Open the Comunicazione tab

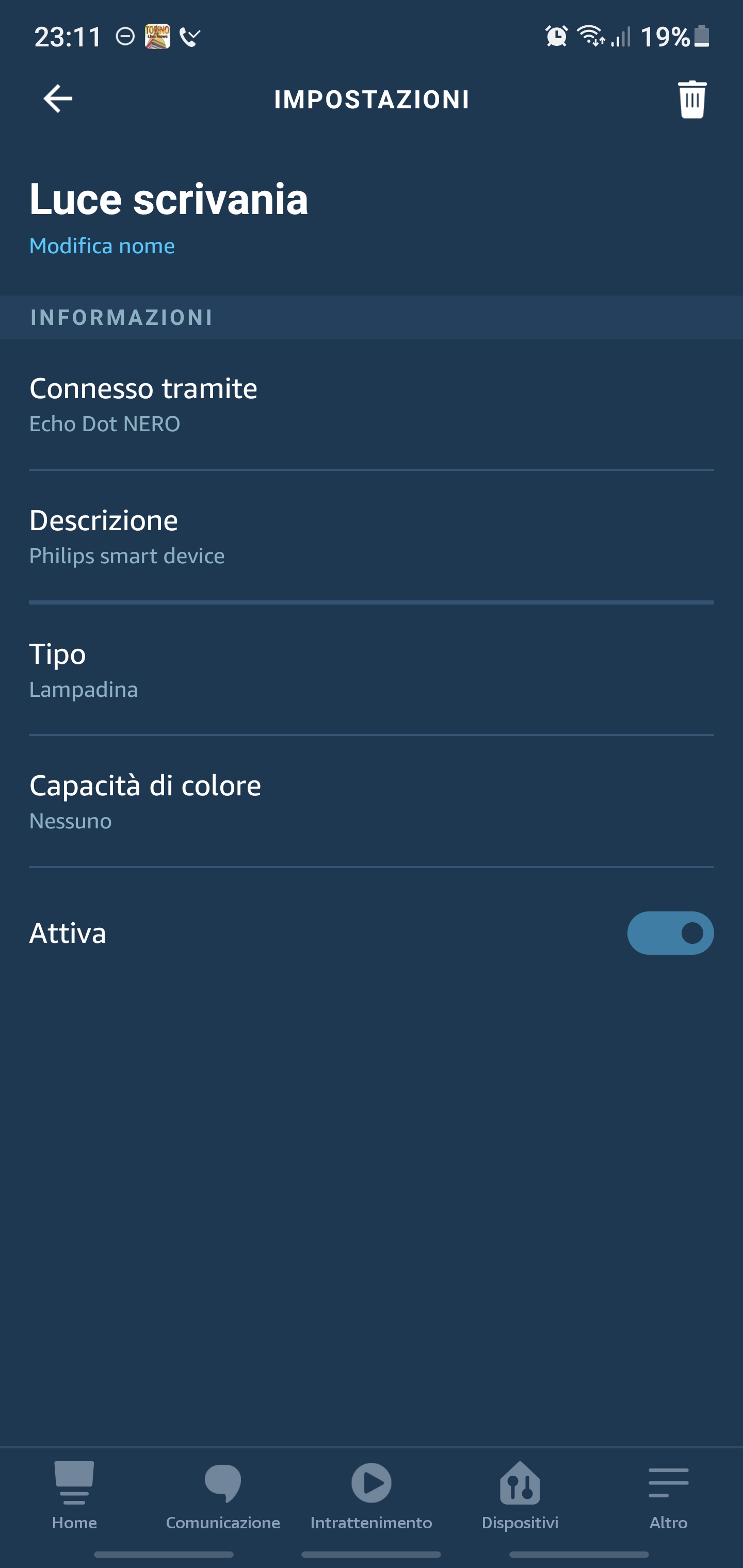223,1496
